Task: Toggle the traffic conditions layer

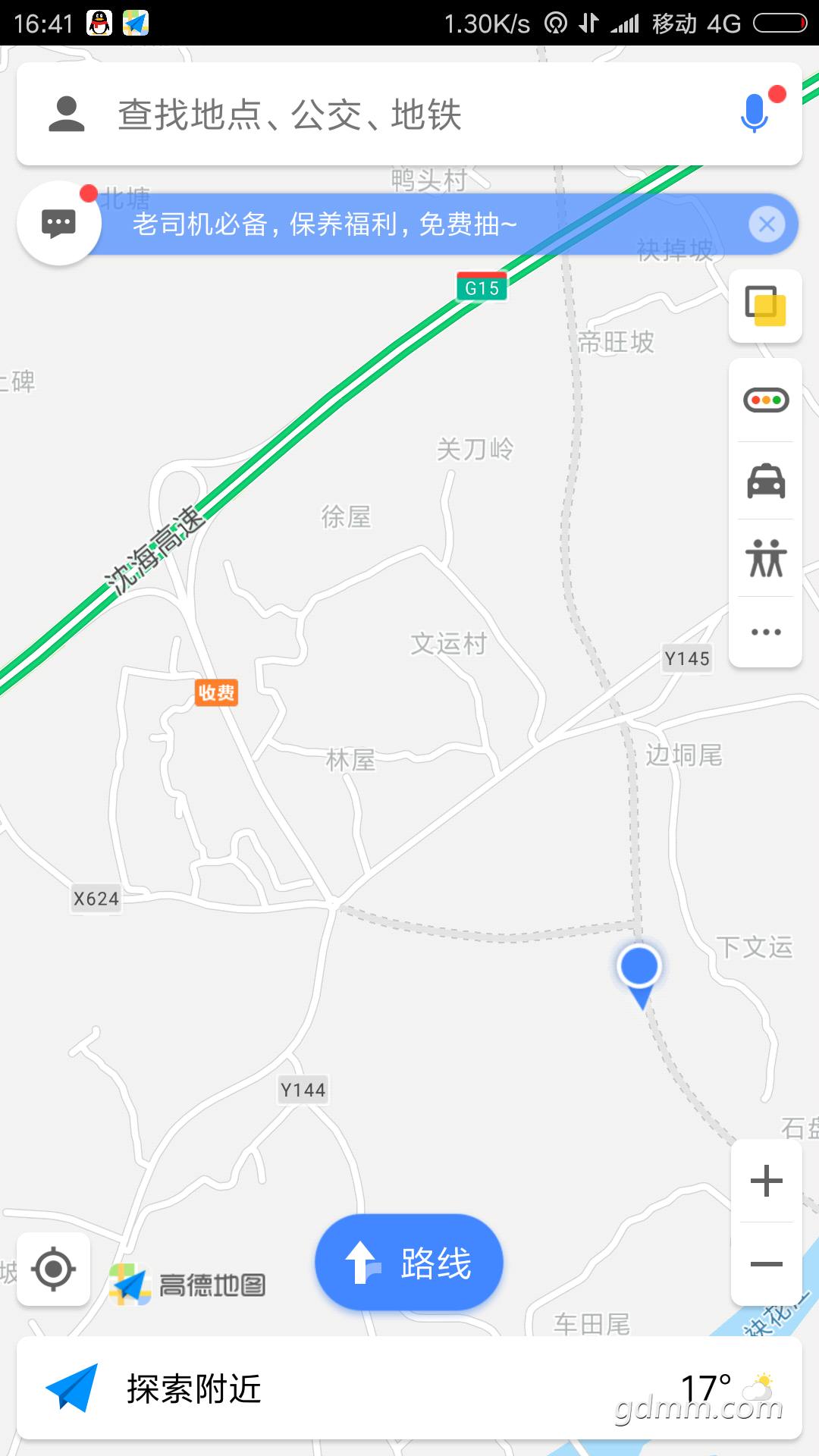Action: click(x=766, y=400)
